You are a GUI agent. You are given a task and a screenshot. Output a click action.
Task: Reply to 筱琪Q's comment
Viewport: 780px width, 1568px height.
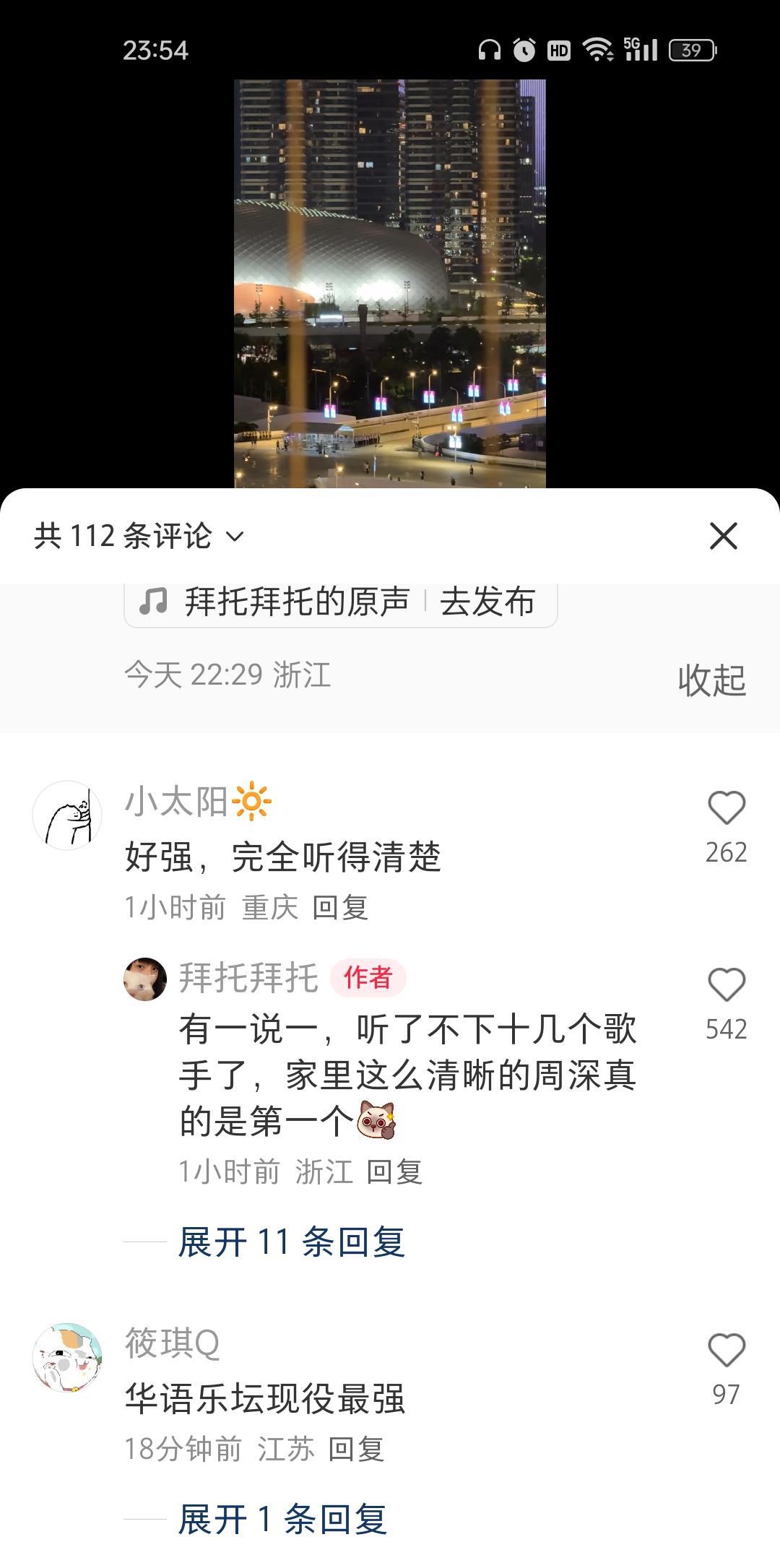click(356, 1449)
